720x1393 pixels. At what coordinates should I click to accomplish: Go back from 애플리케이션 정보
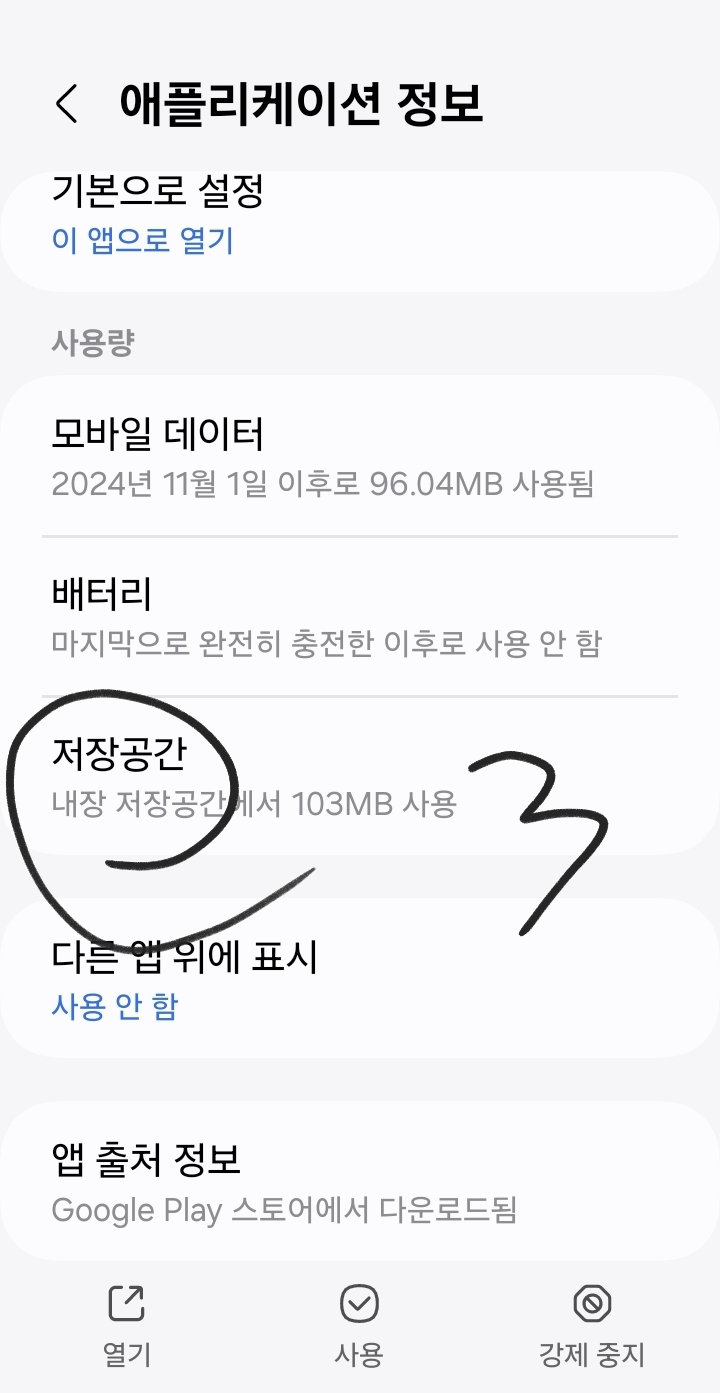click(66, 104)
